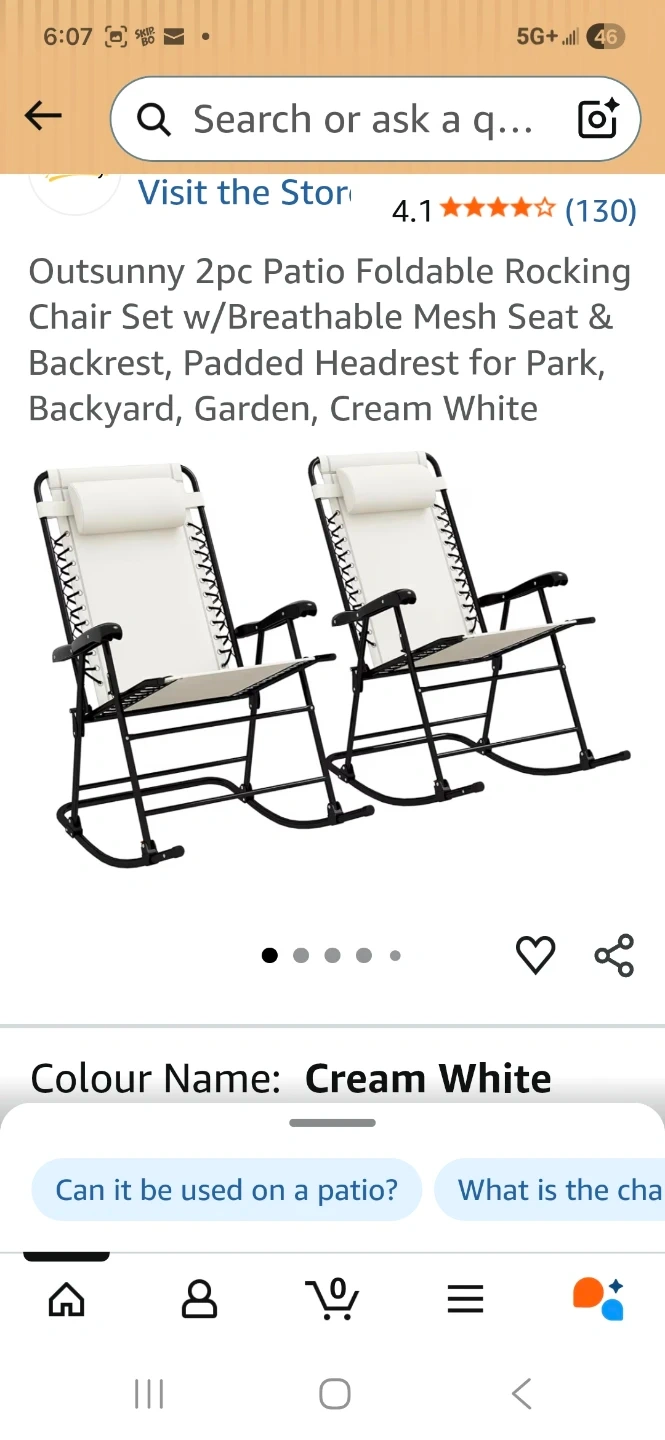Open the 130 customer ratings
The image size is (665, 1440).
click(600, 211)
